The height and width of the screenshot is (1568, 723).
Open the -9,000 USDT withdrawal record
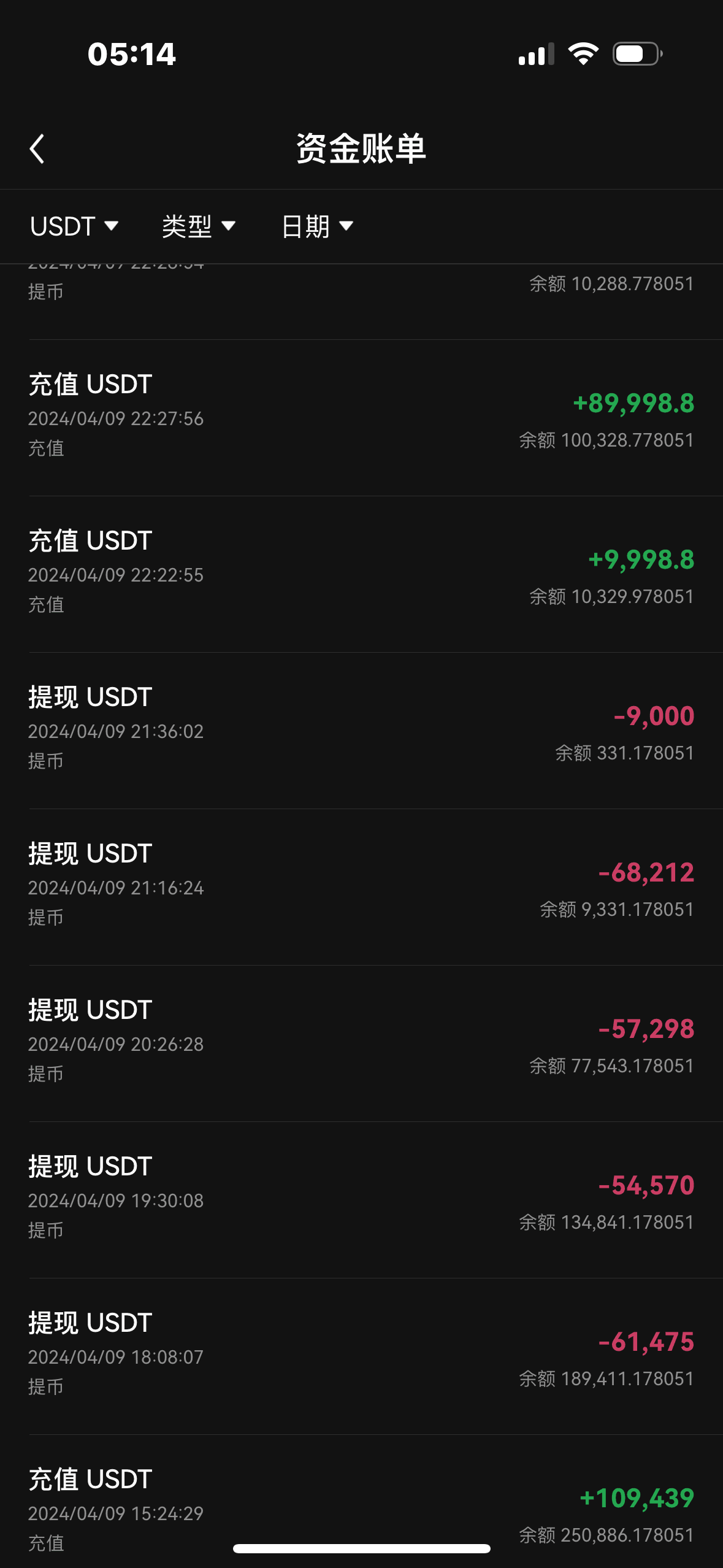361,731
